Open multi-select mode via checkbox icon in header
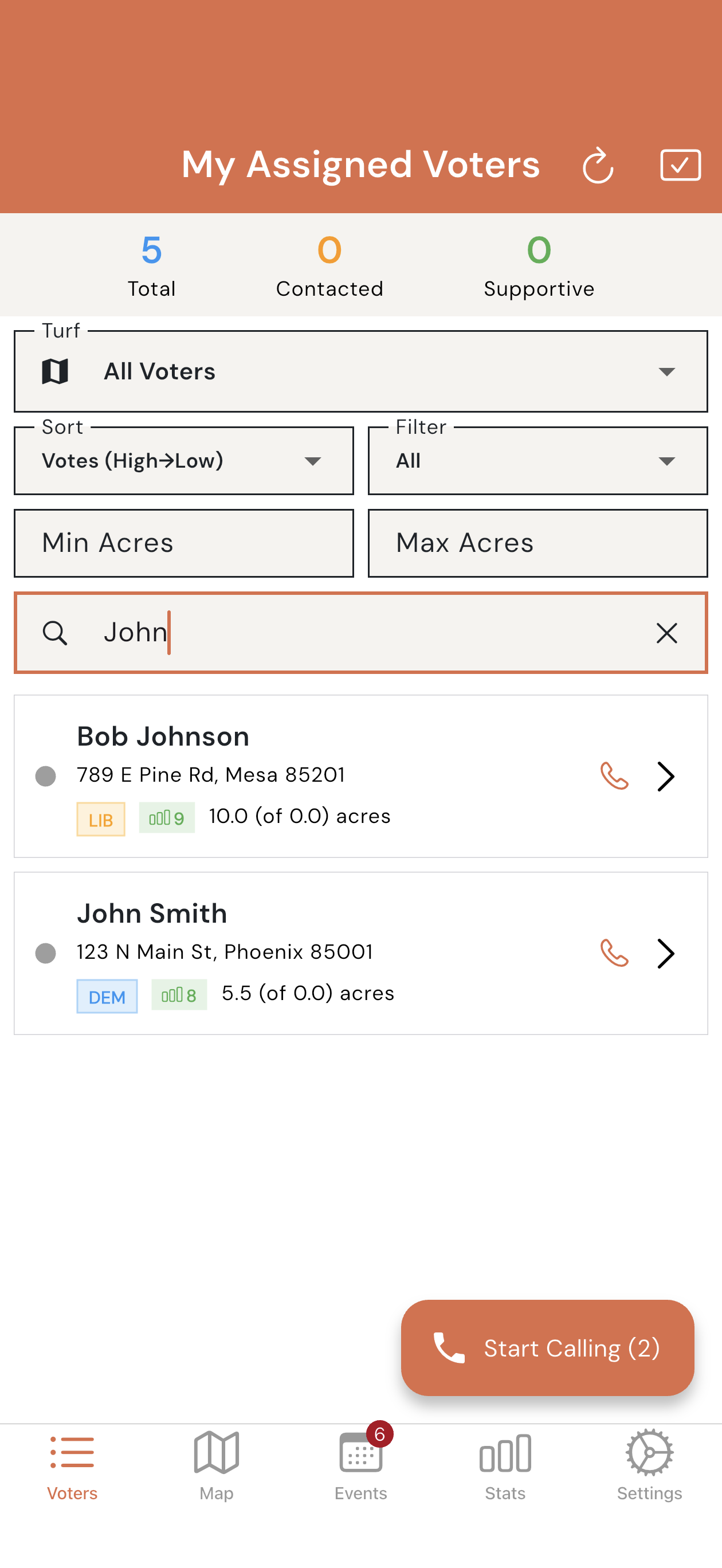The image size is (722, 1568). click(680, 164)
